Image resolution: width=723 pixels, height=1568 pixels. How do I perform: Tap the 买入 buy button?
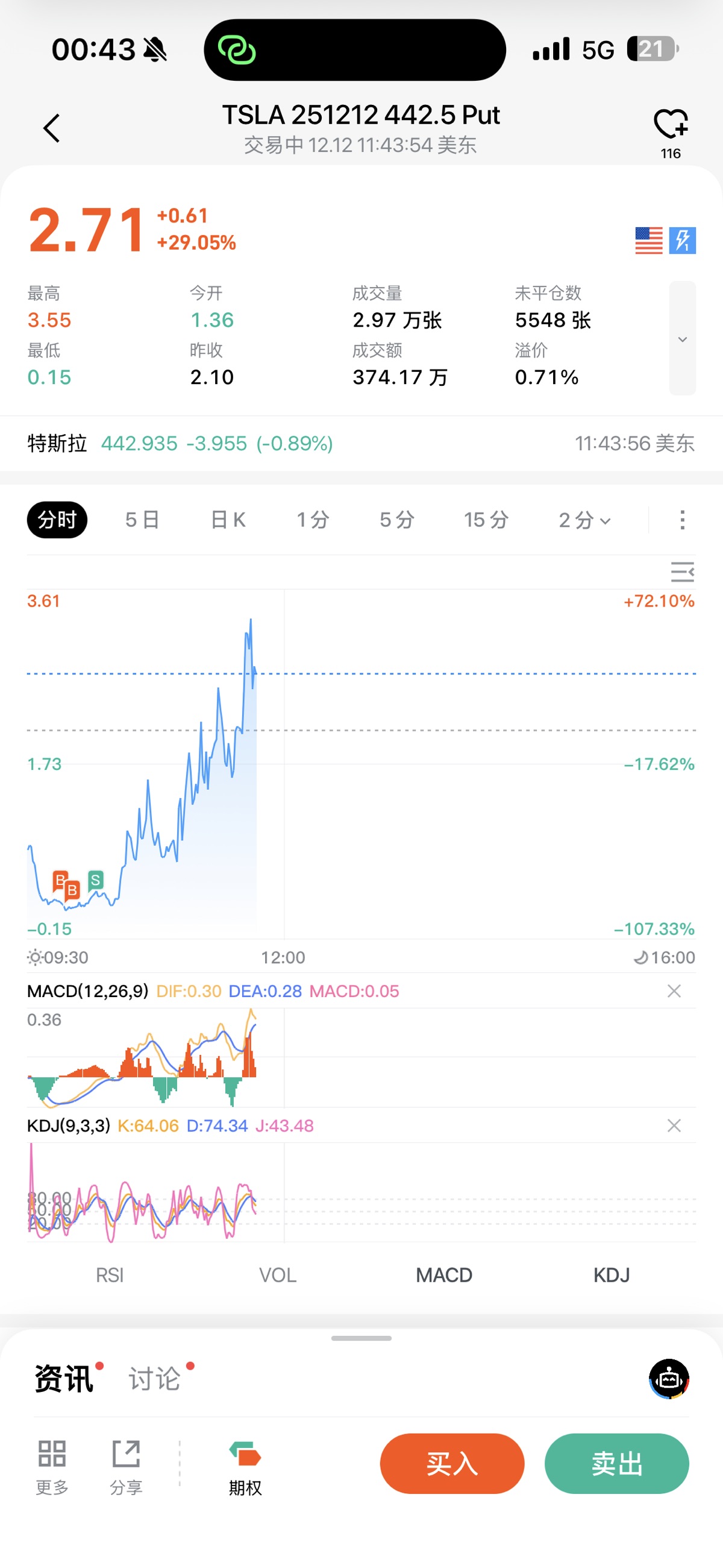451,1463
